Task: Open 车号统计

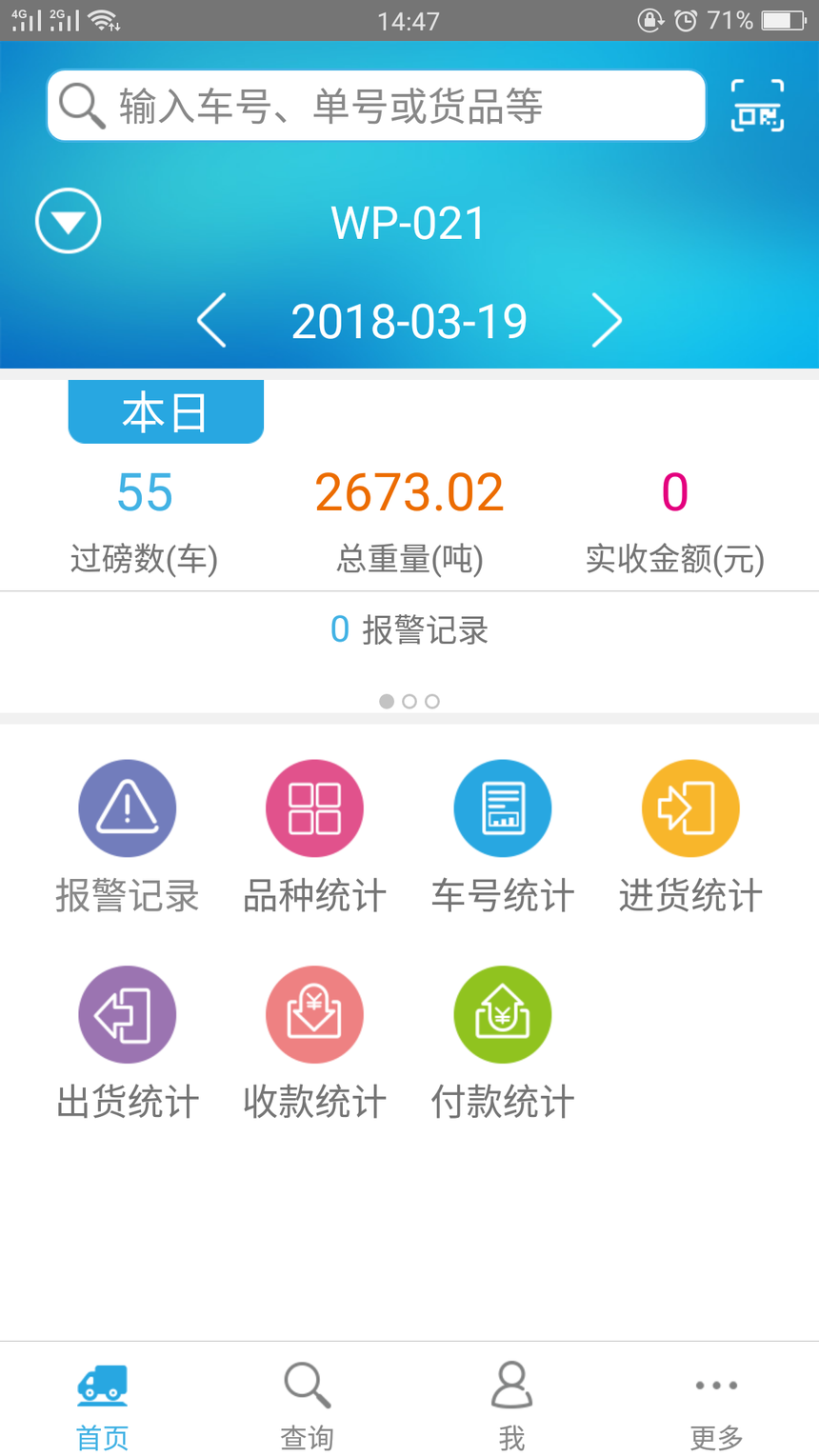Action: click(x=503, y=837)
